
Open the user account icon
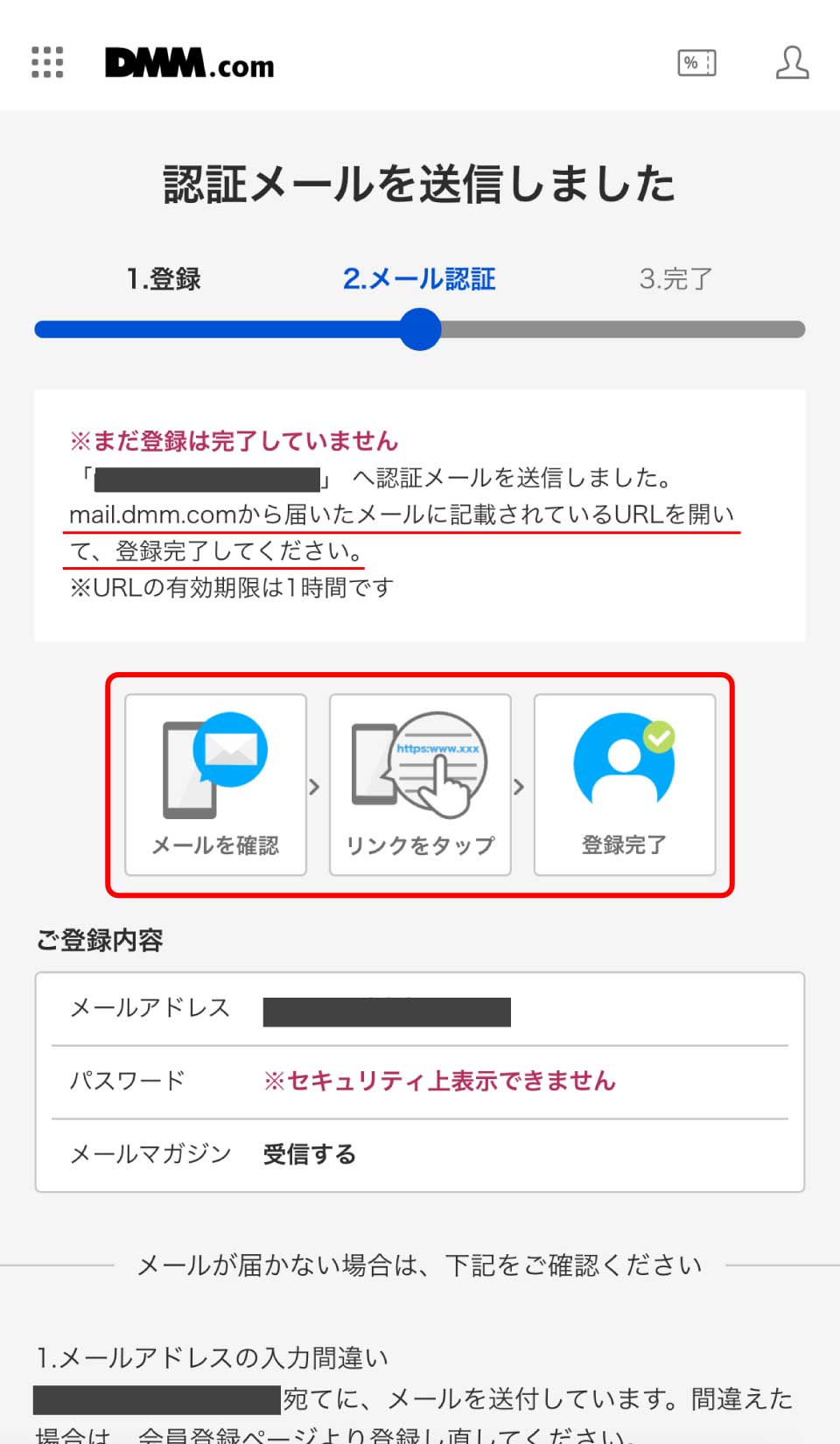792,63
